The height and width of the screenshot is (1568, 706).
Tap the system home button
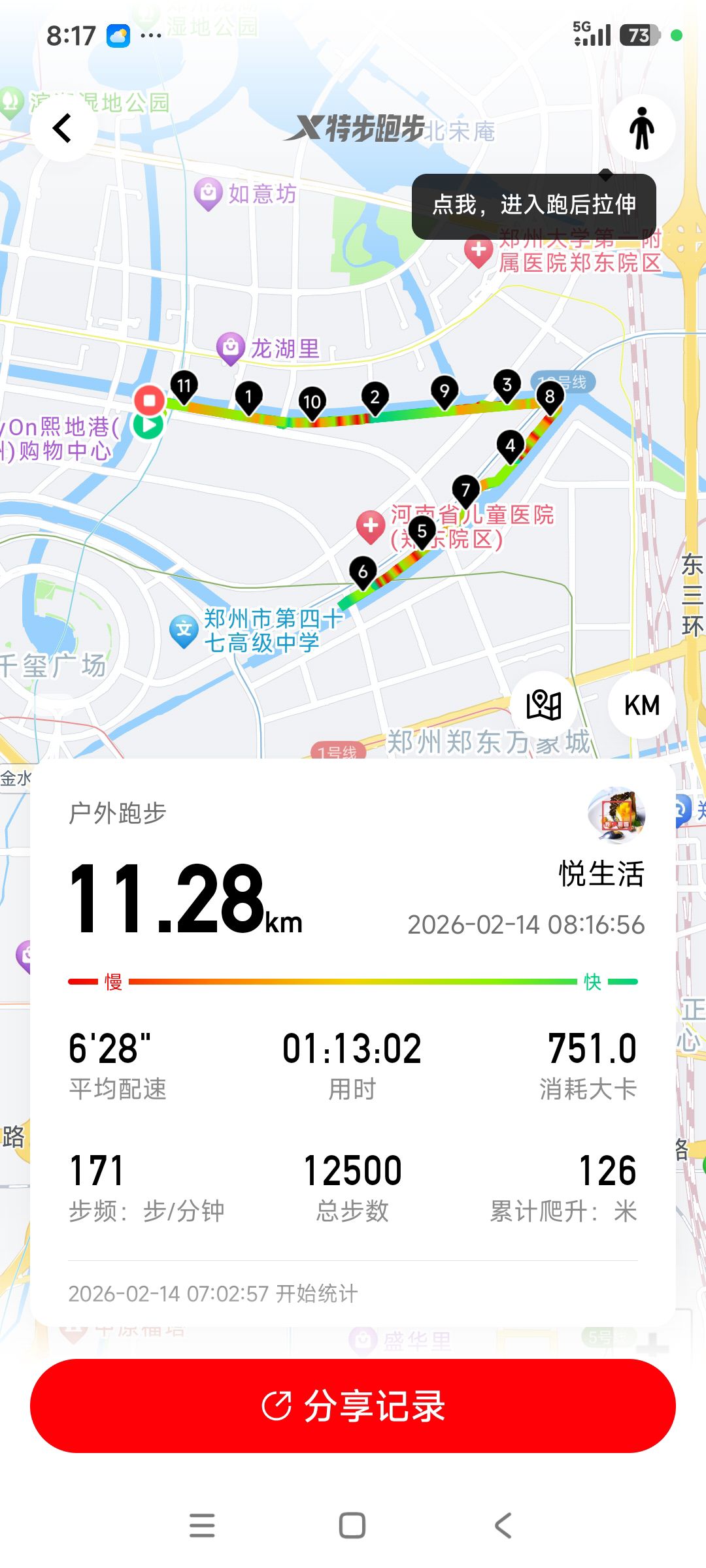(x=352, y=1526)
